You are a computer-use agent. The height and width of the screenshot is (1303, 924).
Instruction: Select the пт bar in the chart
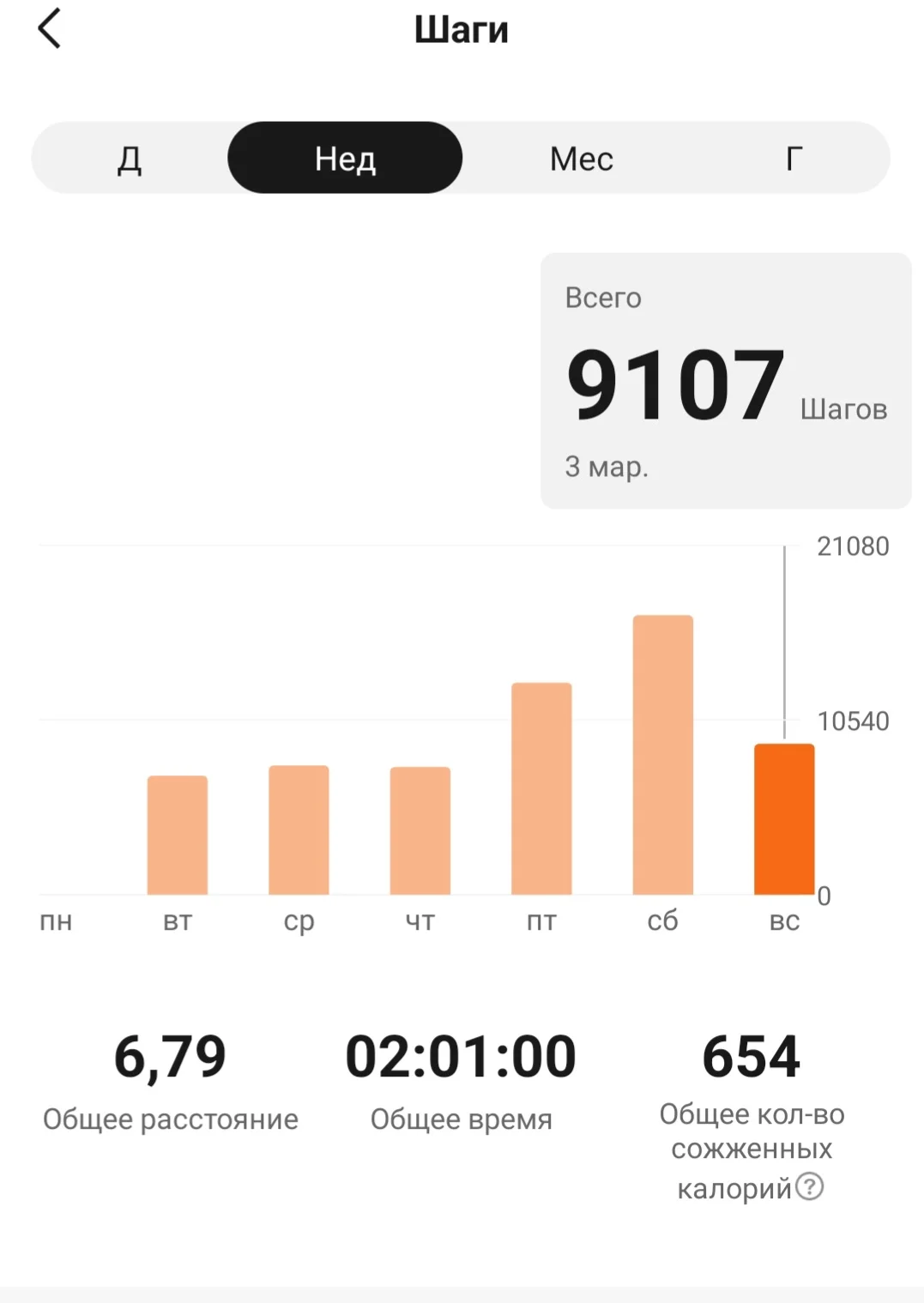pyautogui.click(x=541, y=788)
